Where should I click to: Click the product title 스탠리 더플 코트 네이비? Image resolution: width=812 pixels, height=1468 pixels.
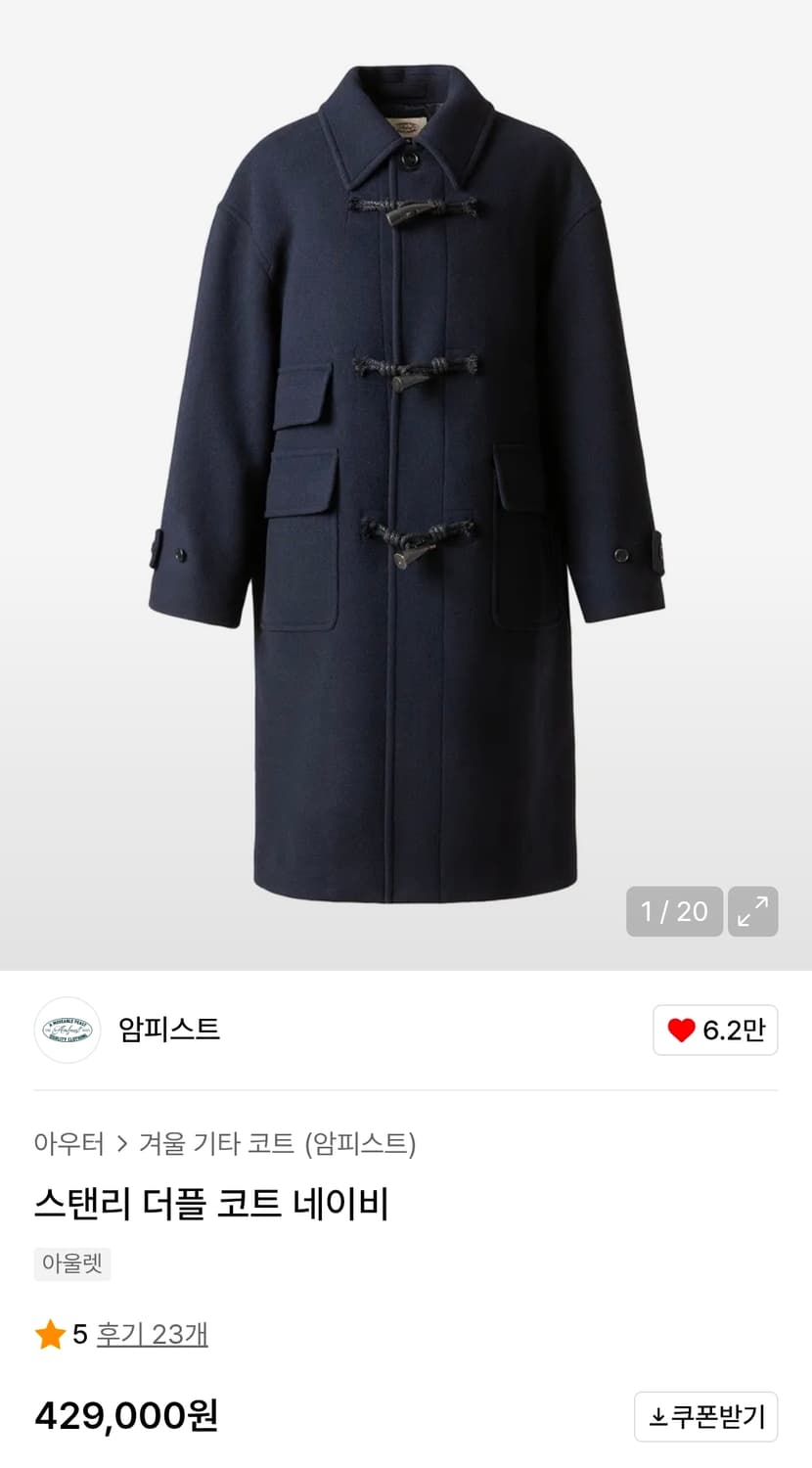209,1206
